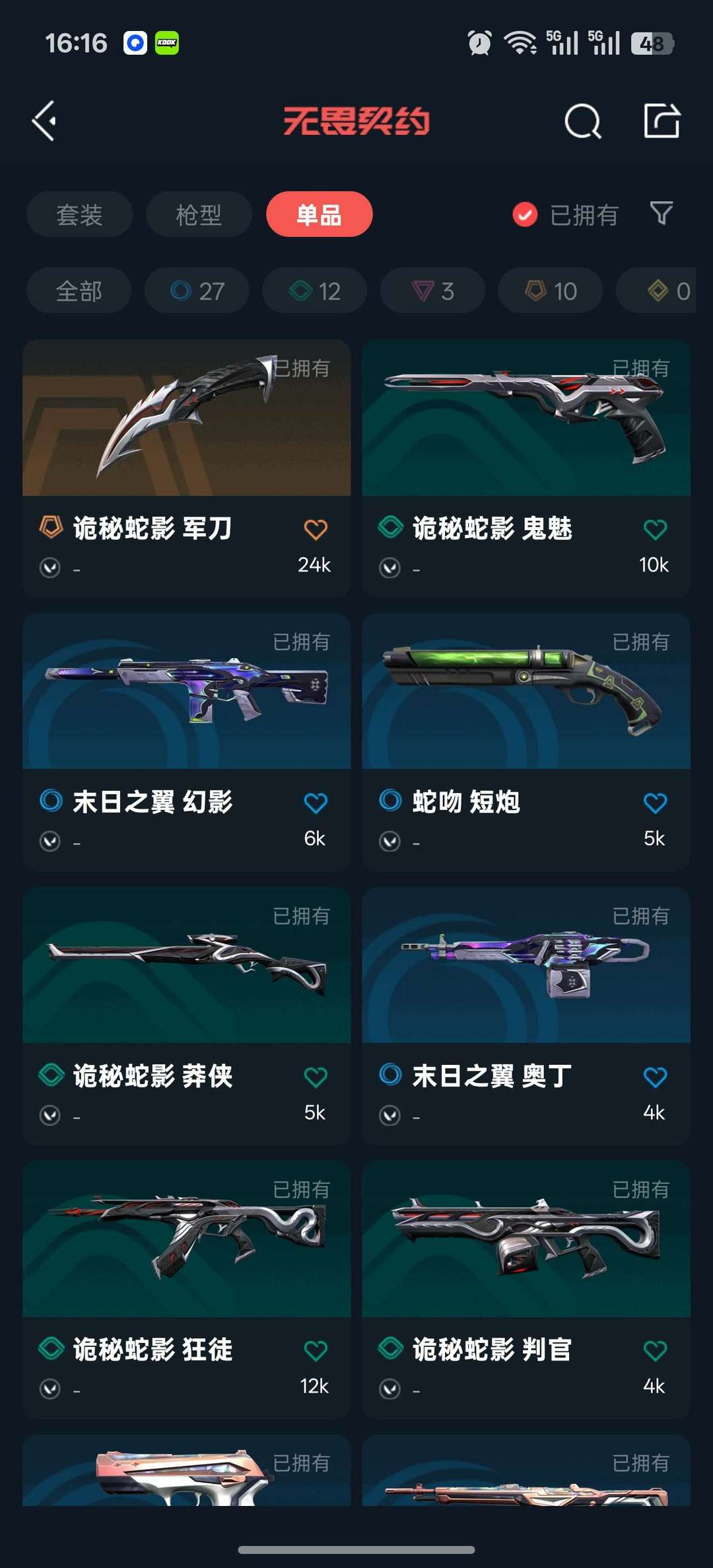
Task: Select the 单品 category button
Action: coord(319,214)
